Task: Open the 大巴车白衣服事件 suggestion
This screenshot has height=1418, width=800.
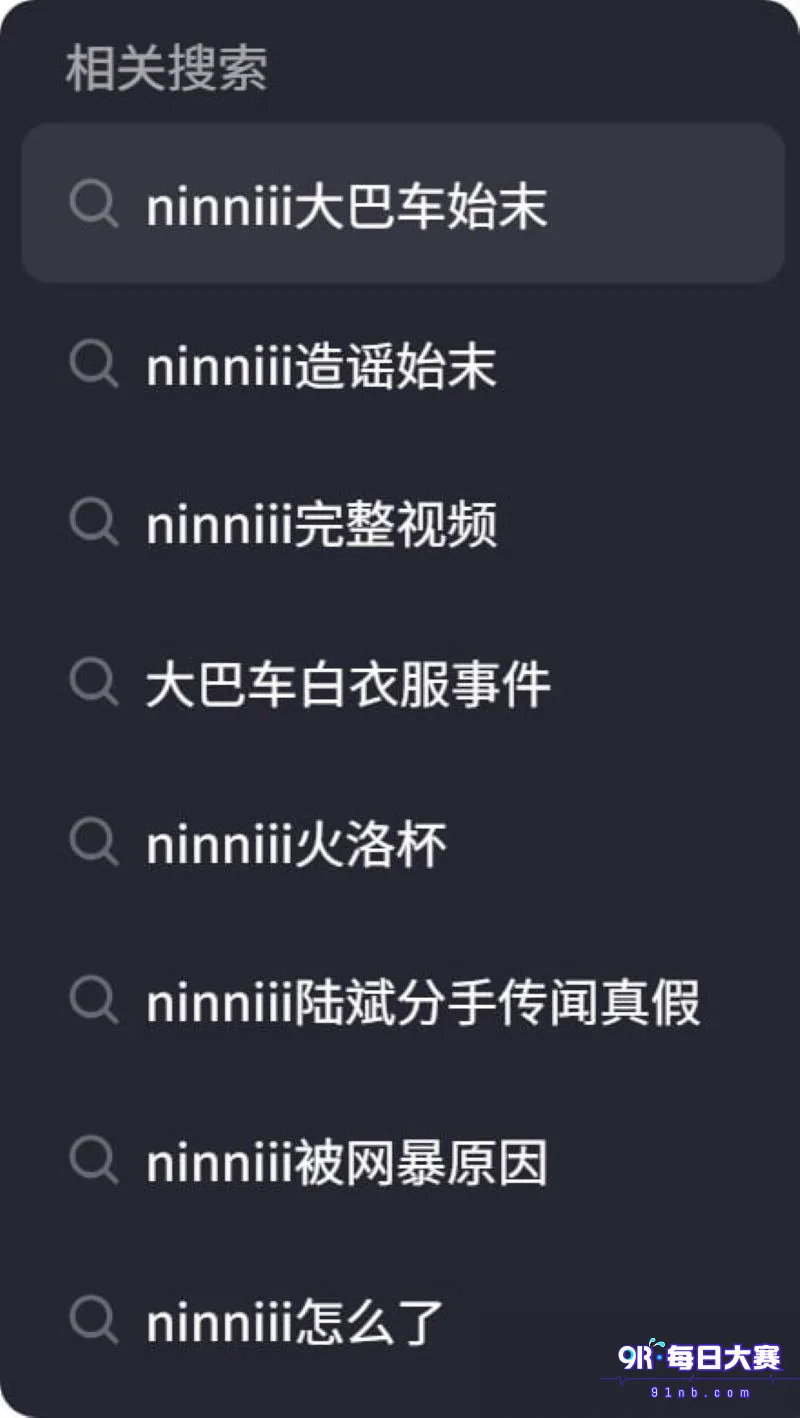Action: [403, 684]
